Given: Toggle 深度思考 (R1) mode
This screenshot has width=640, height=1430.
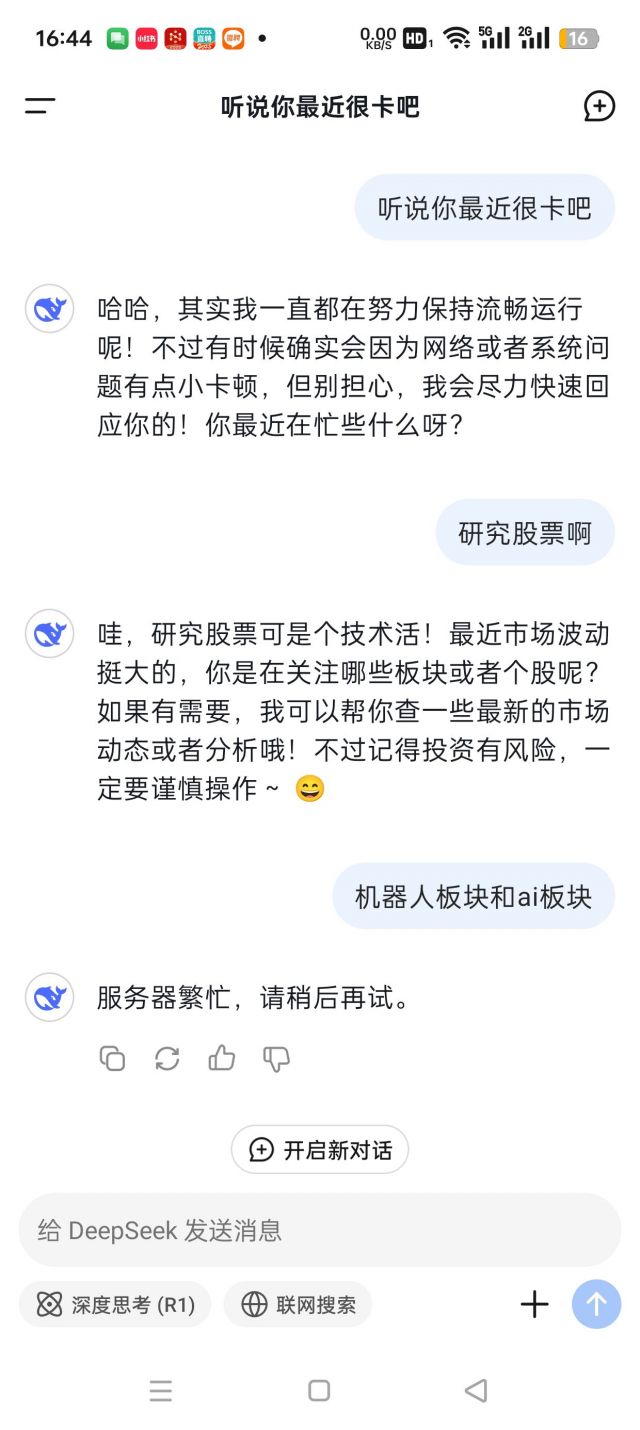Looking at the screenshot, I should point(115,1304).
